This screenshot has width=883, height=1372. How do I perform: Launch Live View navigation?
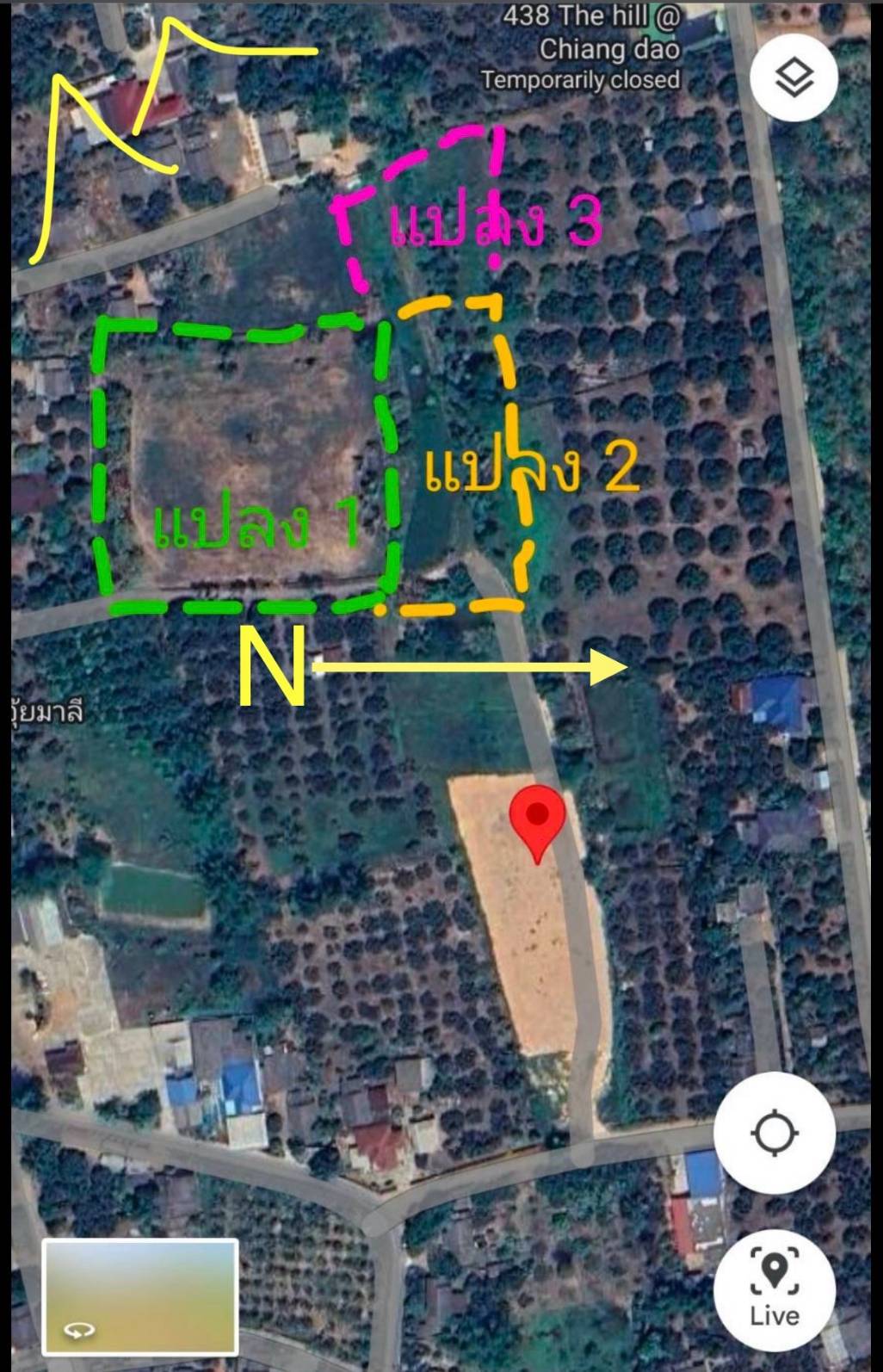point(774,1288)
